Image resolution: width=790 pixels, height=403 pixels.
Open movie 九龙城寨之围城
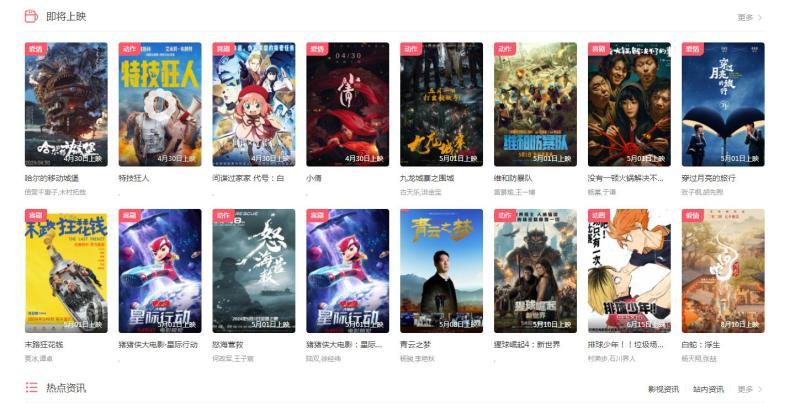(x=441, y=104)
